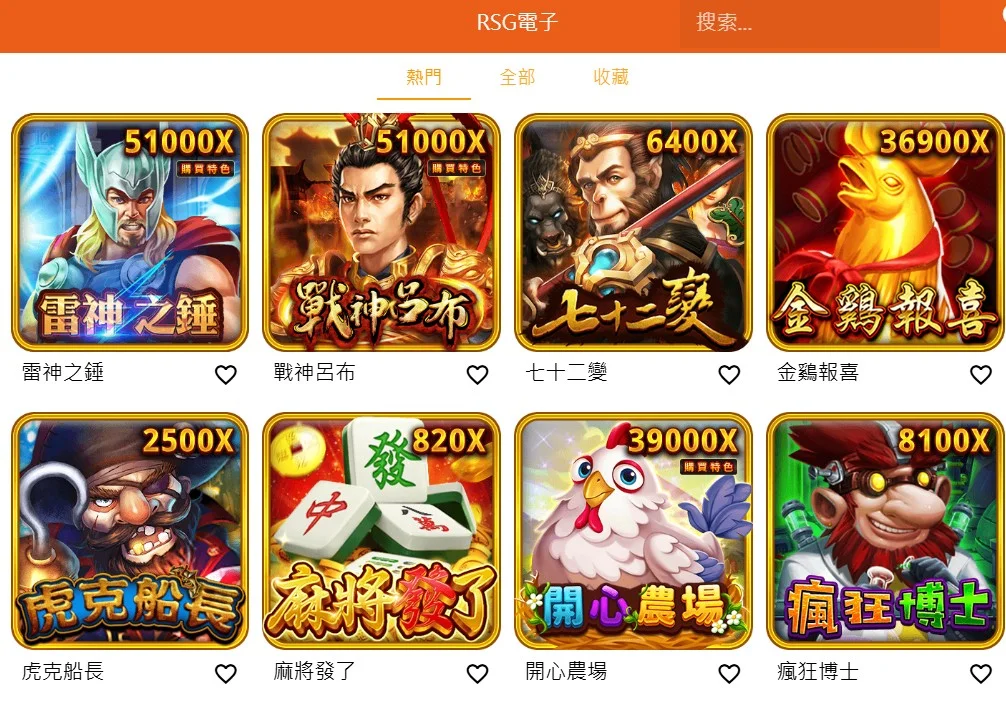Viewport: 1006px width, 703px height.
Task: Launch the 瘋狂博士 game
Action: 885,530
